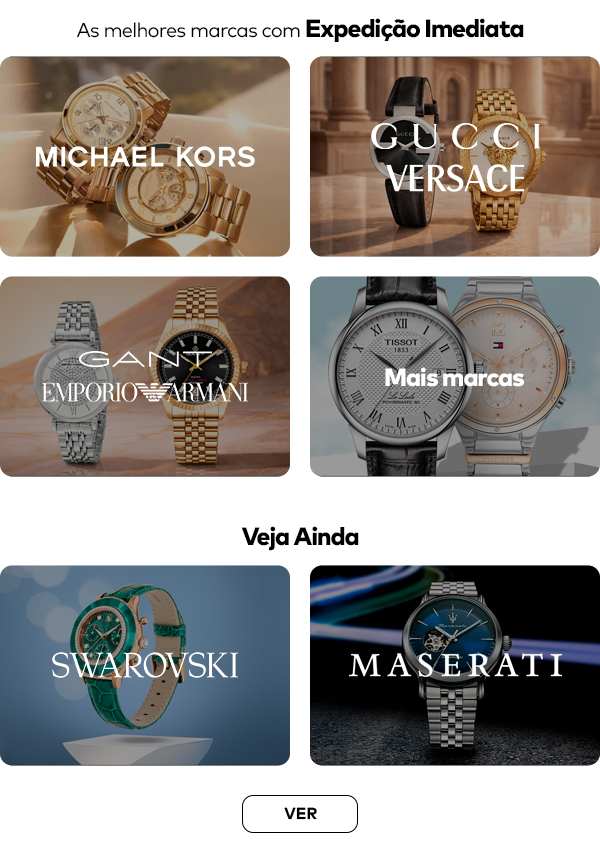Open the Gant Emporio Armani tile
This screenshot has height=859, width=600.
(145, 376)
